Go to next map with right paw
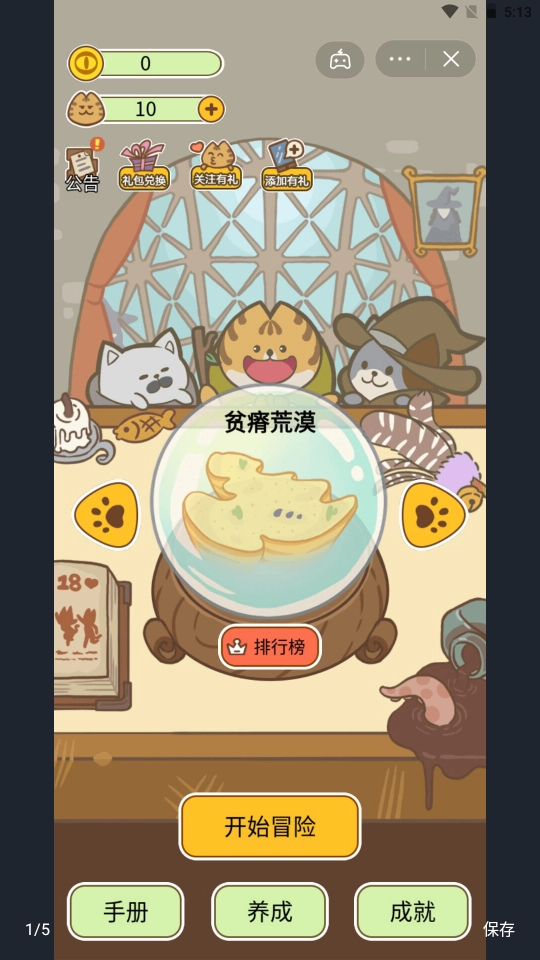Screen dimensions: 540x960 [x=433, y=514]
